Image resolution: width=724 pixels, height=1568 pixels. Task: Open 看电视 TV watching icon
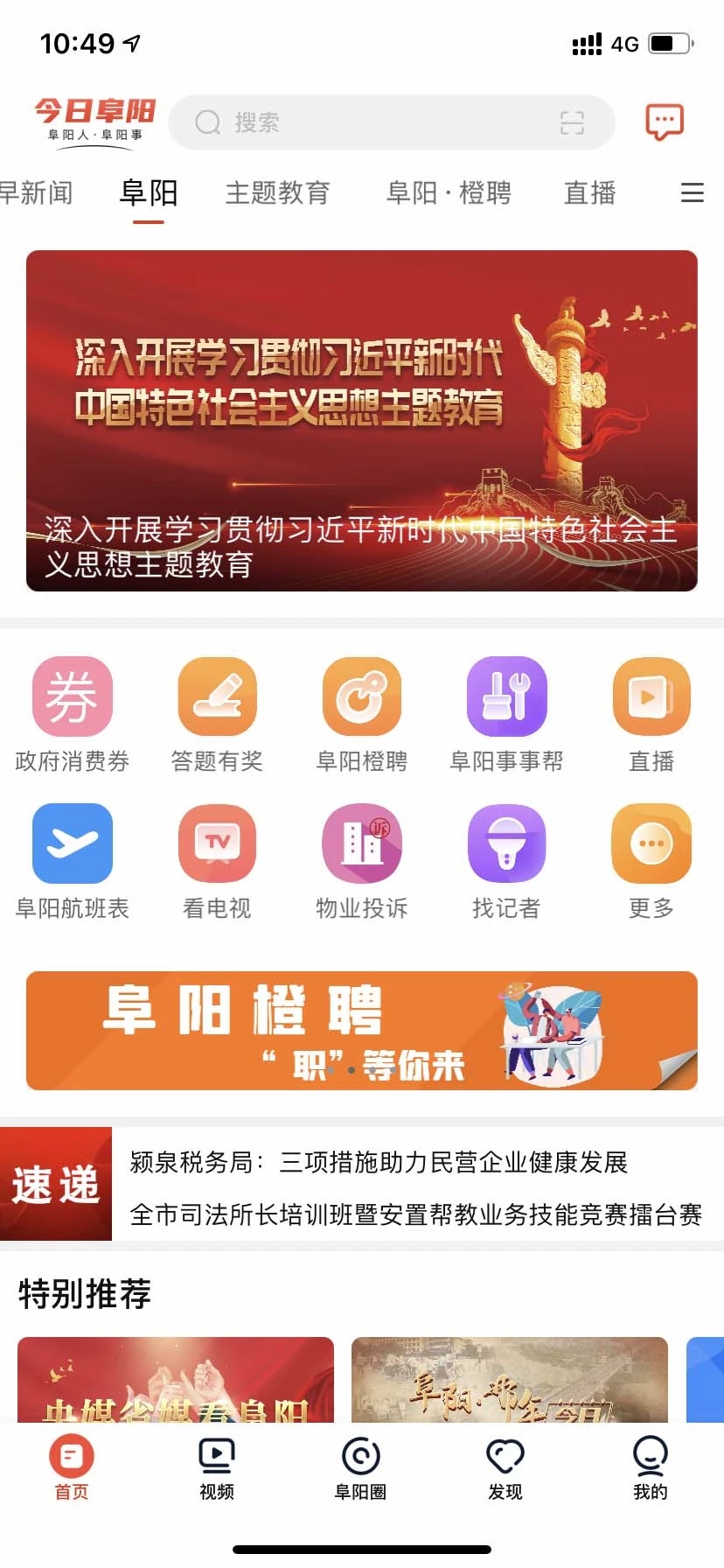[x=217, y=843]
